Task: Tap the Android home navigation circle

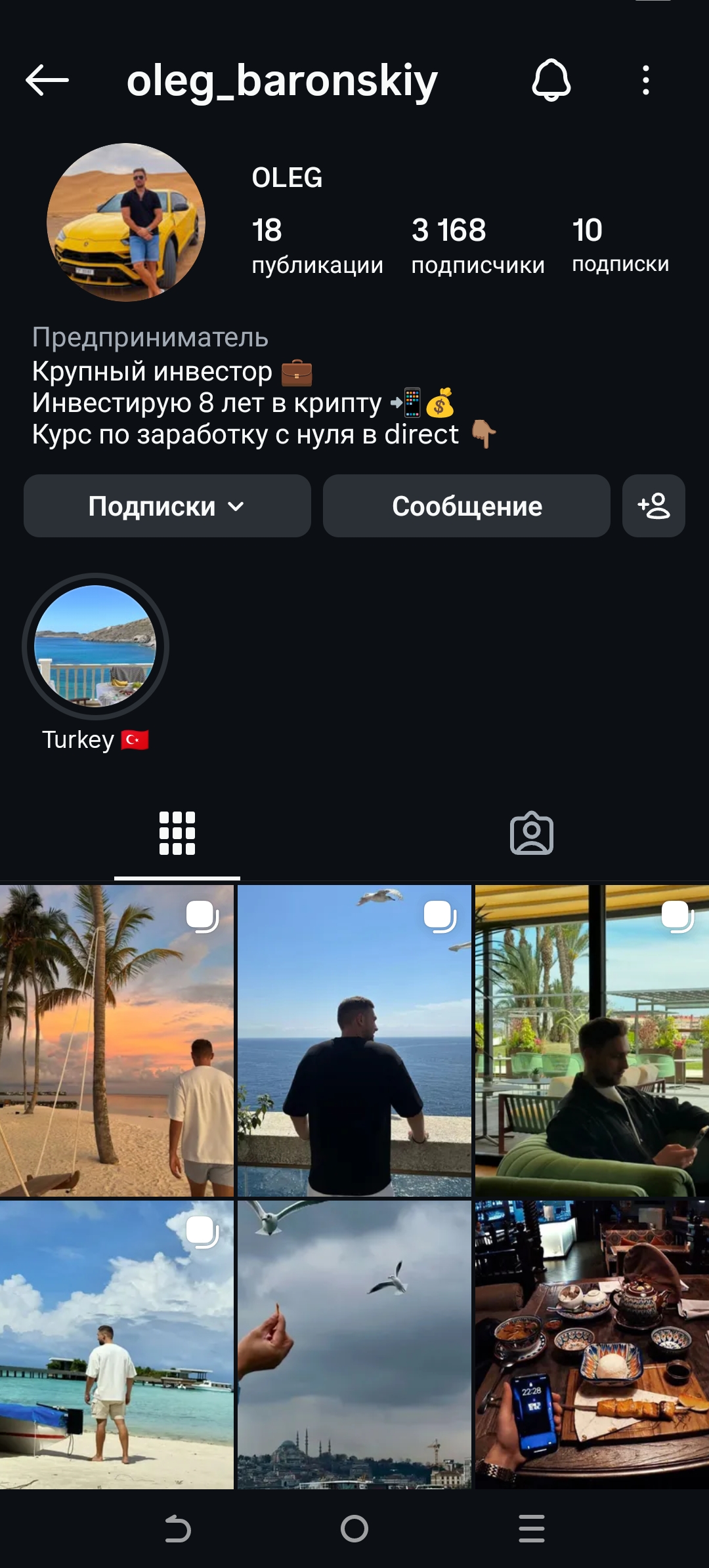Action: pyautogui.click(x=354, y=1529)
